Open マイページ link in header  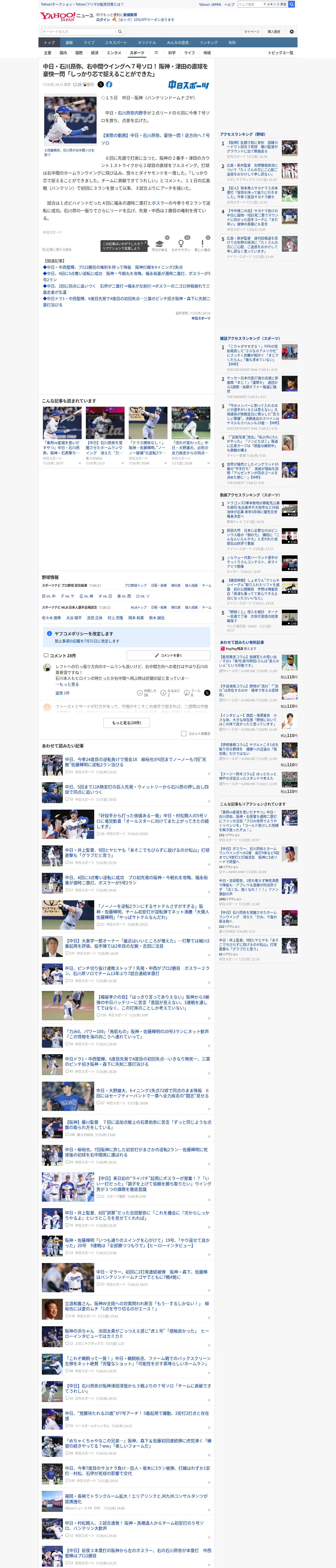click(251, 32)
